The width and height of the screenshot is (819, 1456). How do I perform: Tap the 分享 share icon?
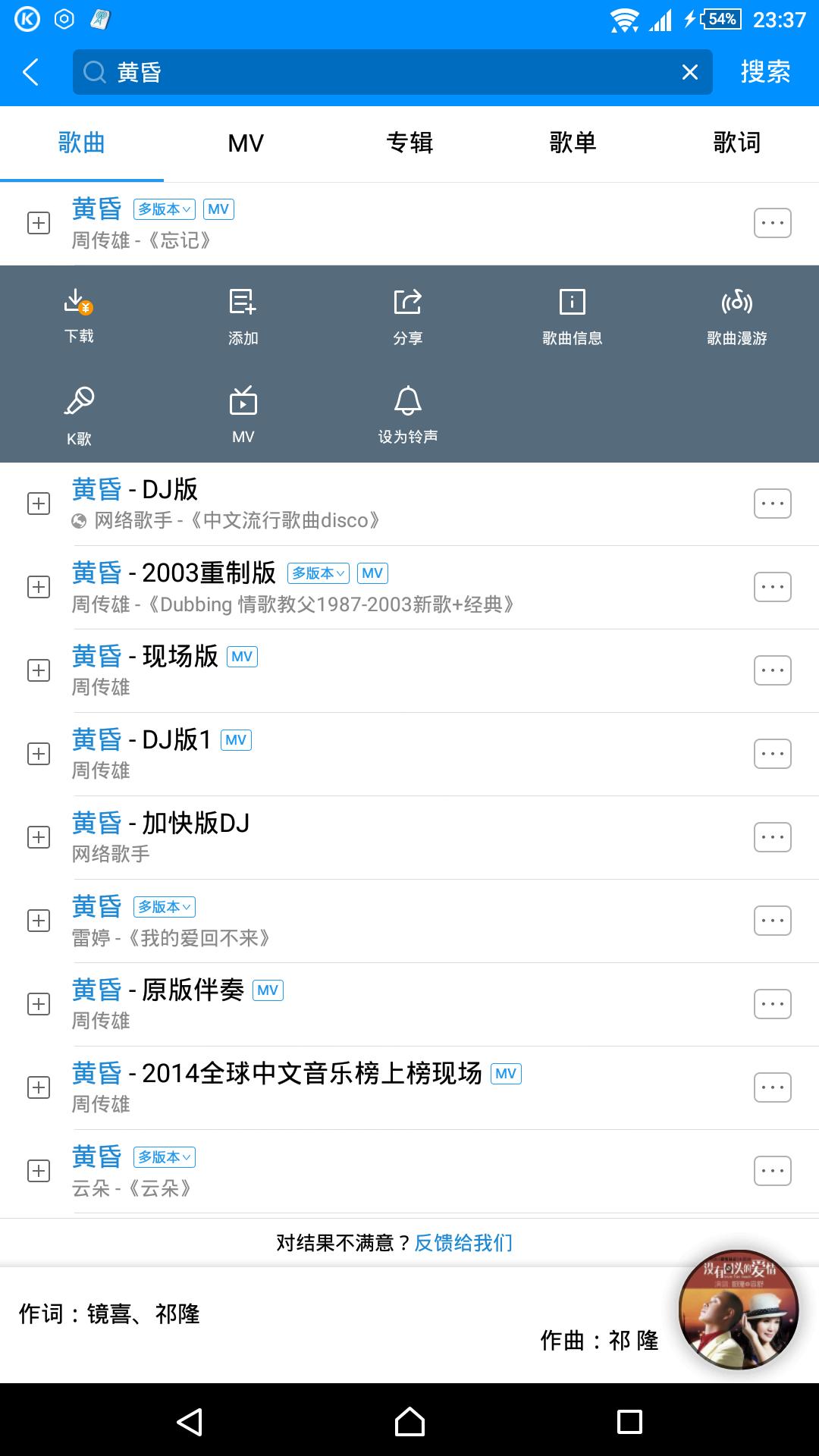click(x=409, y=313)
